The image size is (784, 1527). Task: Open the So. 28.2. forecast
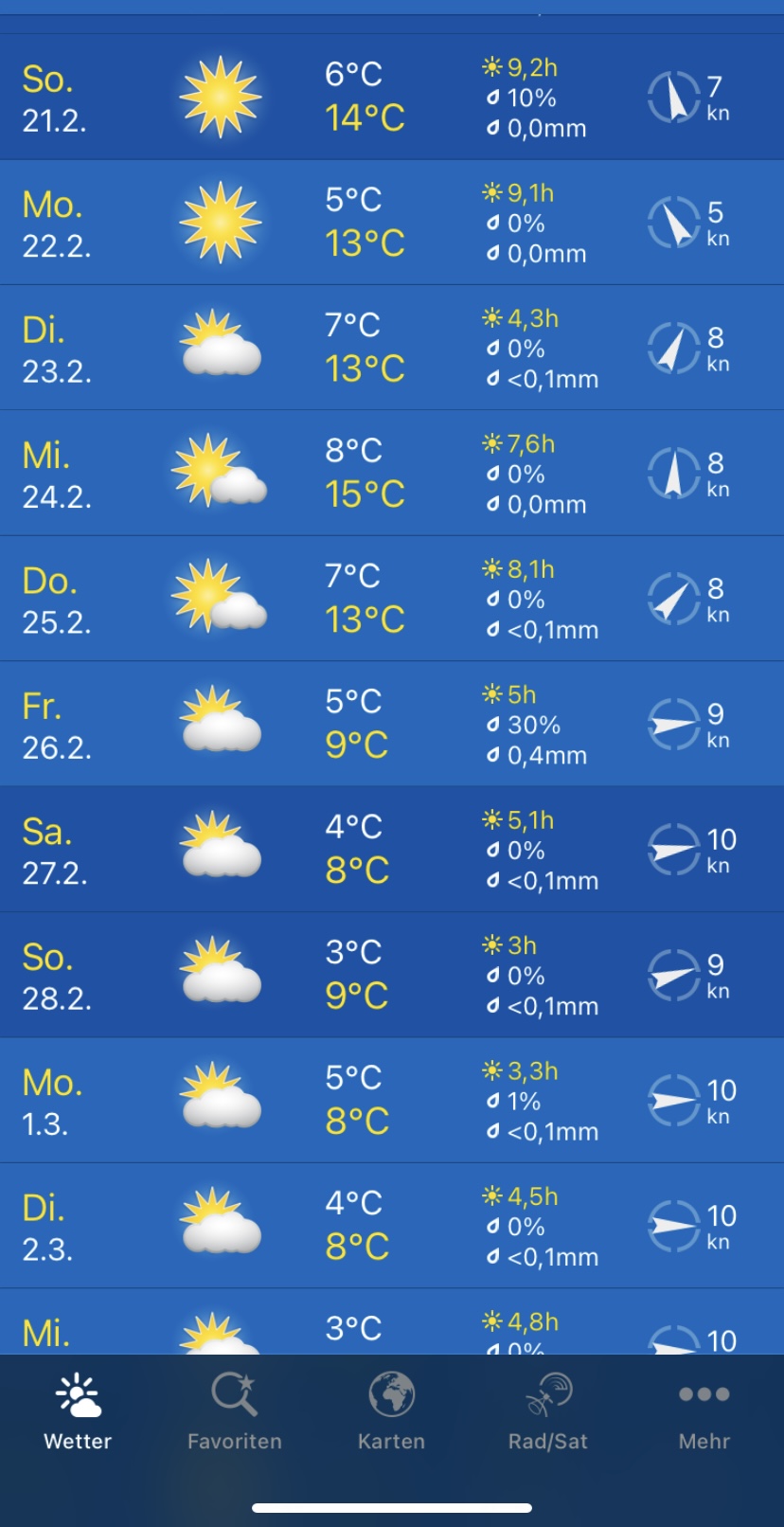pyautogui.click(x=392, y=975)
